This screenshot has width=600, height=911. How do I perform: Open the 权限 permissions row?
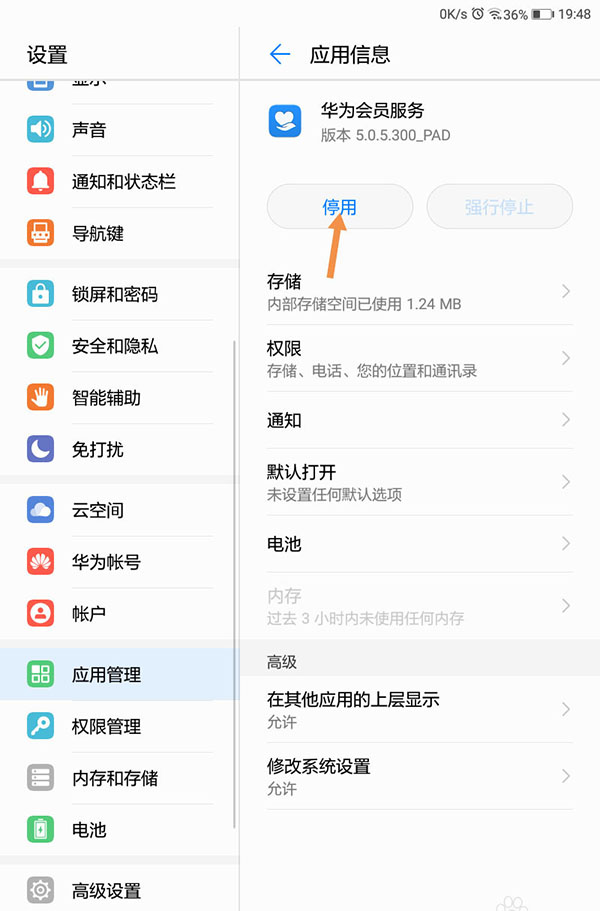click(418, 359)
